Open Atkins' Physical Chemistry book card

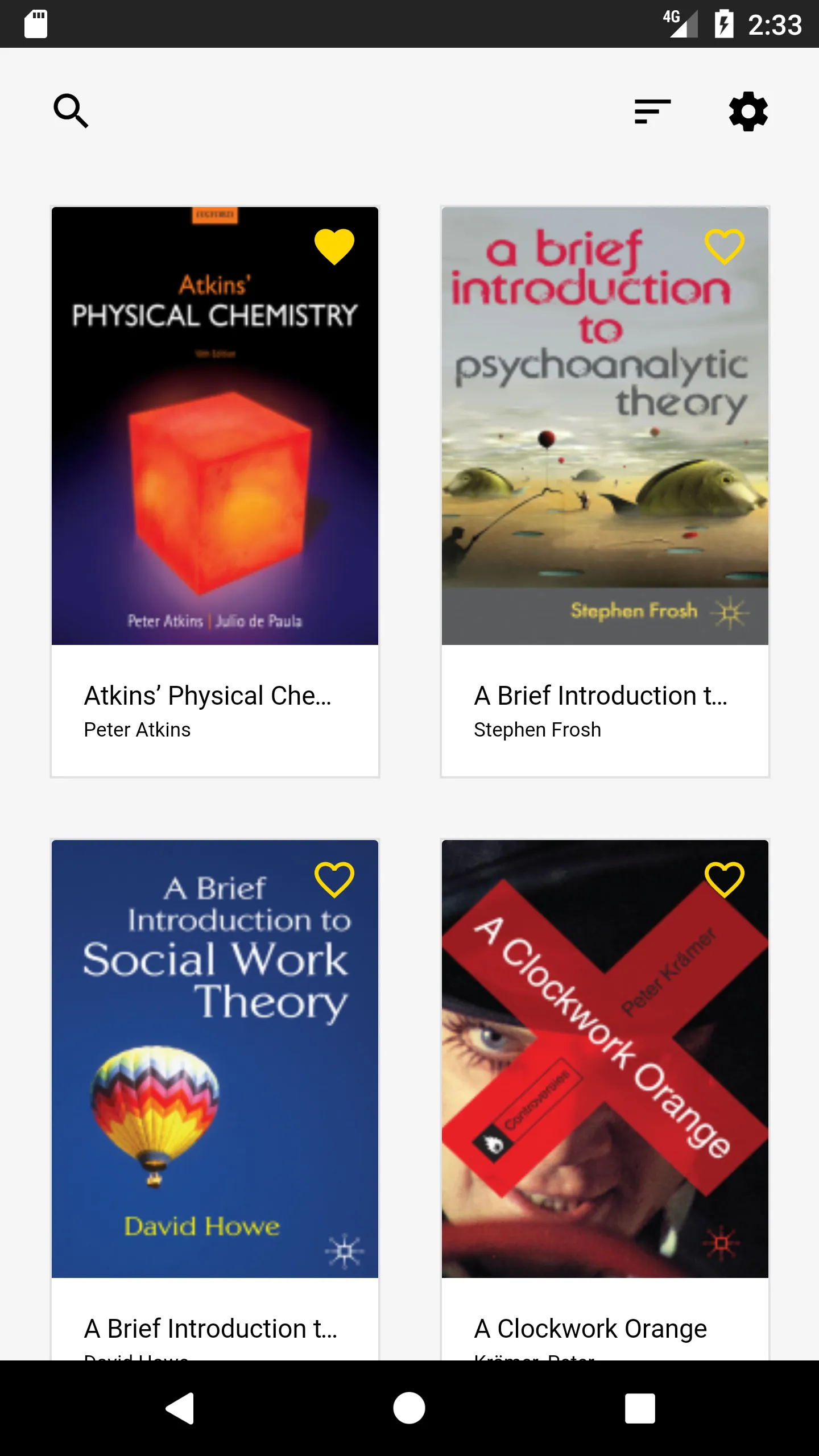click(215, 491)
